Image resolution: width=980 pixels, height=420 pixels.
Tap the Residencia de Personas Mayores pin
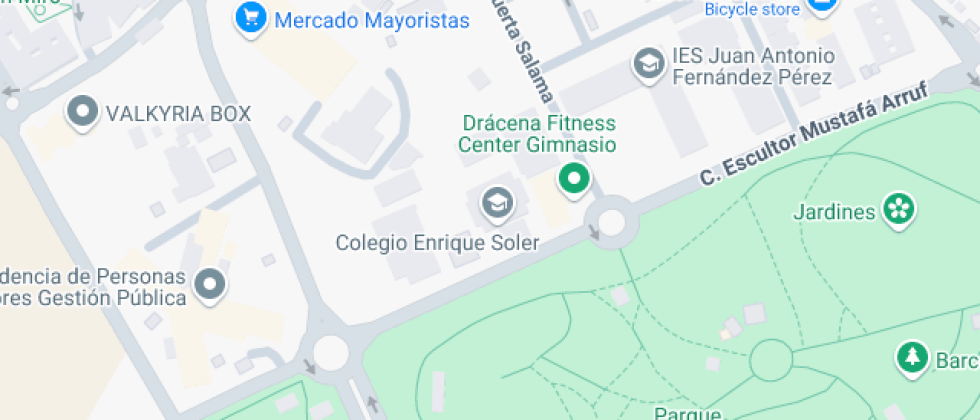pyautogui.click(x=210, y=284)
